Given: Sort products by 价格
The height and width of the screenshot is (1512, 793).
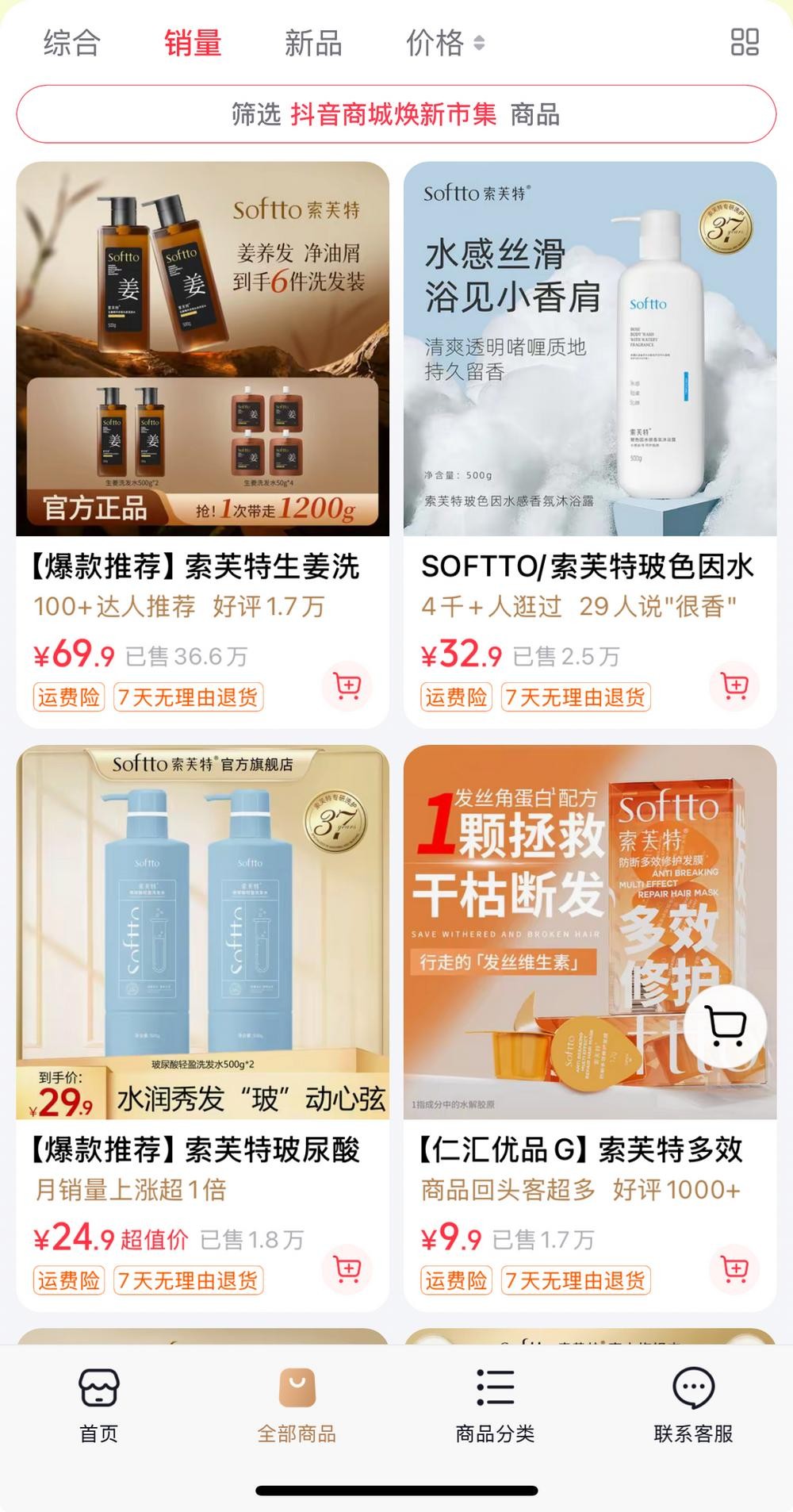Looking at the screenshot, I should point(444,43).
